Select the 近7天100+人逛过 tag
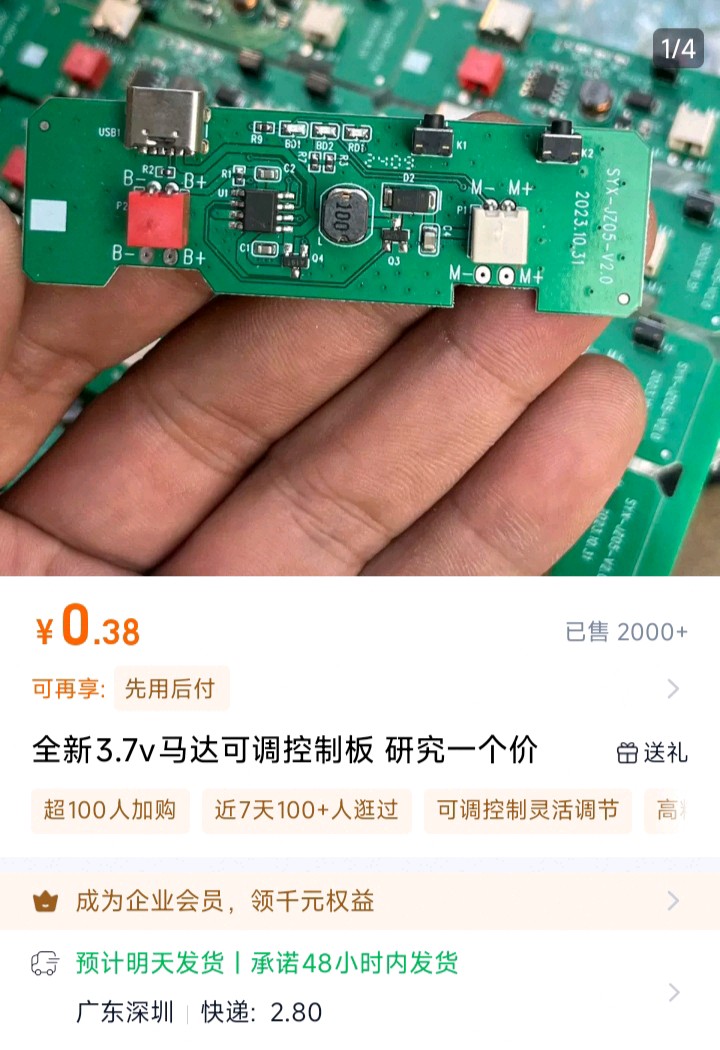 (306, 810)
